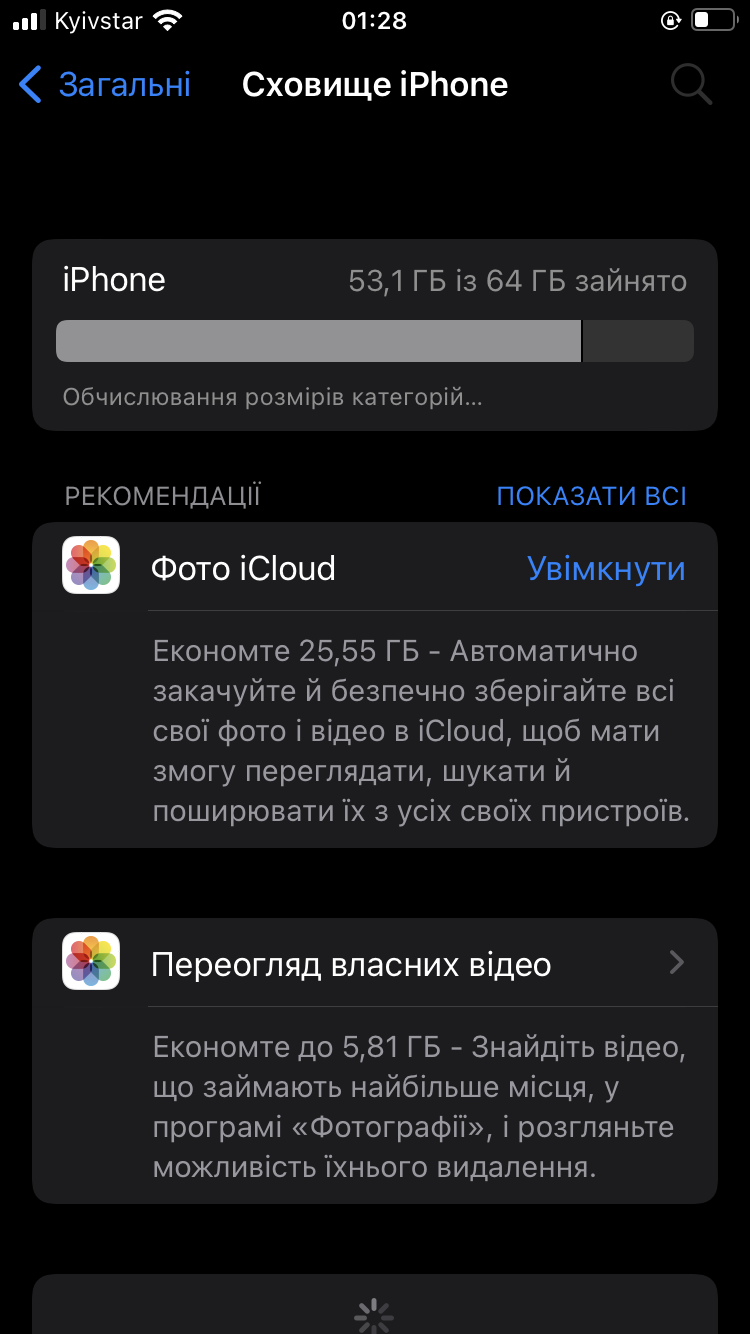Open search via the magnifying glass icon
This screenshot has width=750, height=1334.
coord(690,84)
